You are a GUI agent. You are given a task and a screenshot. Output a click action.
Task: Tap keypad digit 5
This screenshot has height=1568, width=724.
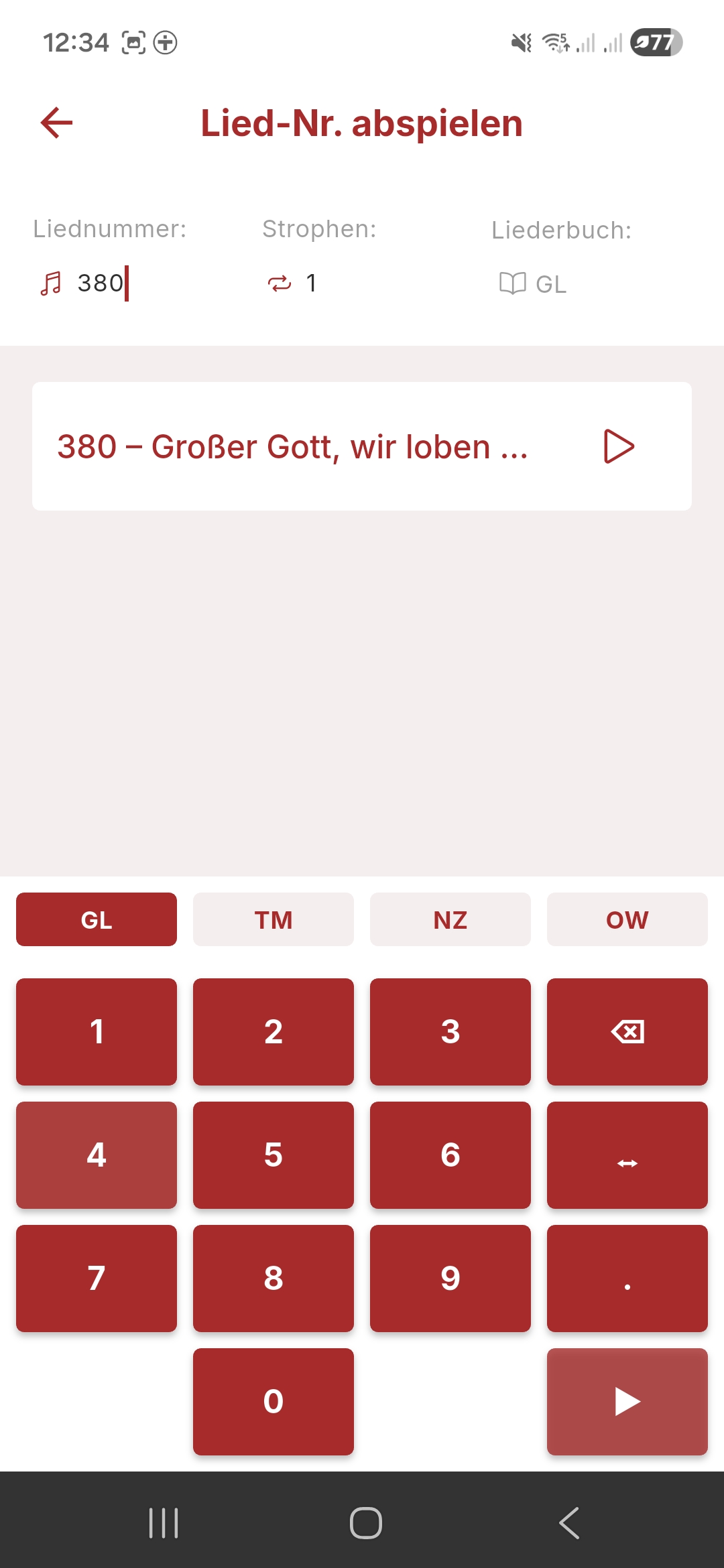(274, 1155)
